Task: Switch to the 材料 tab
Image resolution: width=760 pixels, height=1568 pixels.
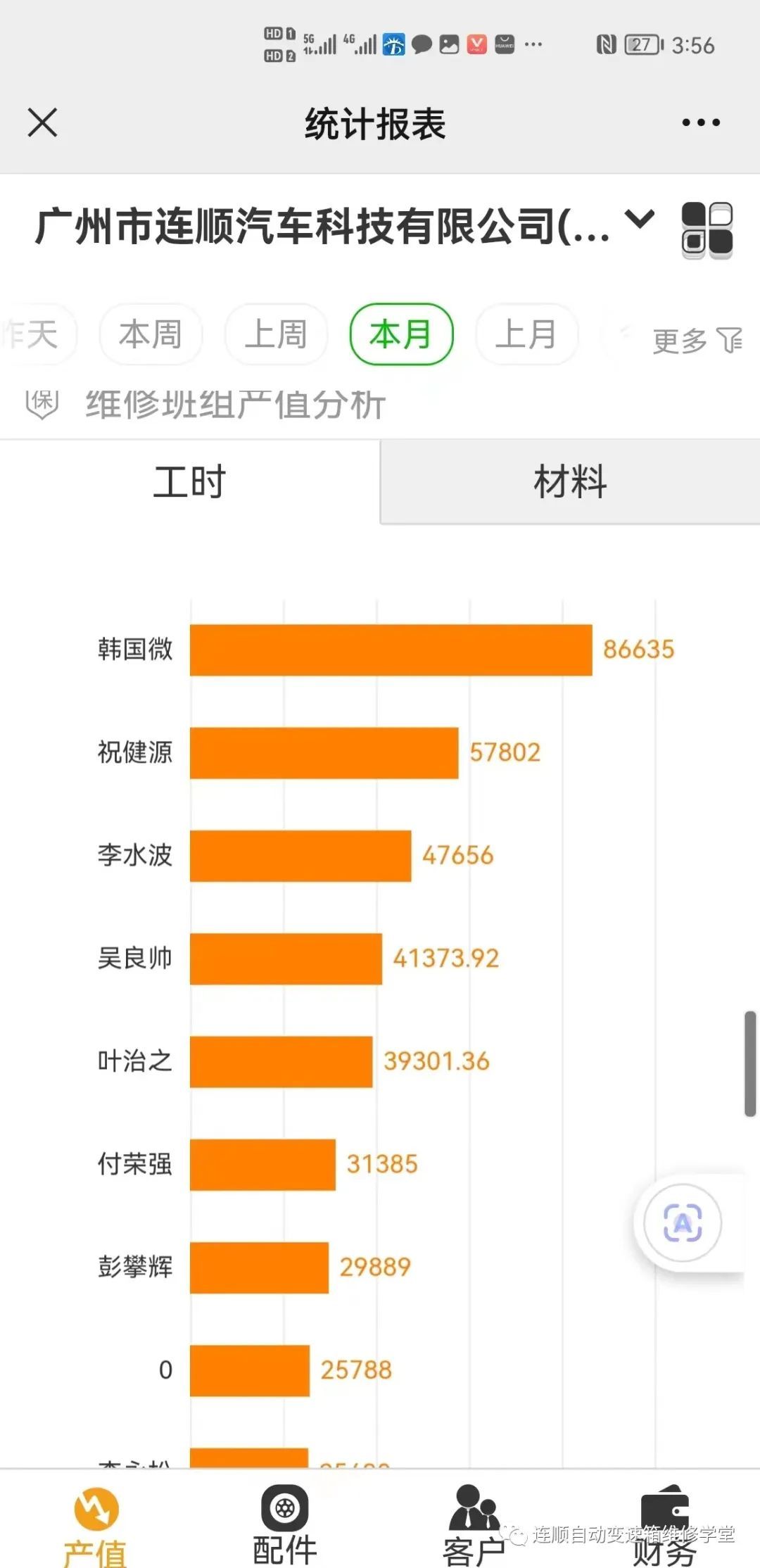Action: coord(570,482)
